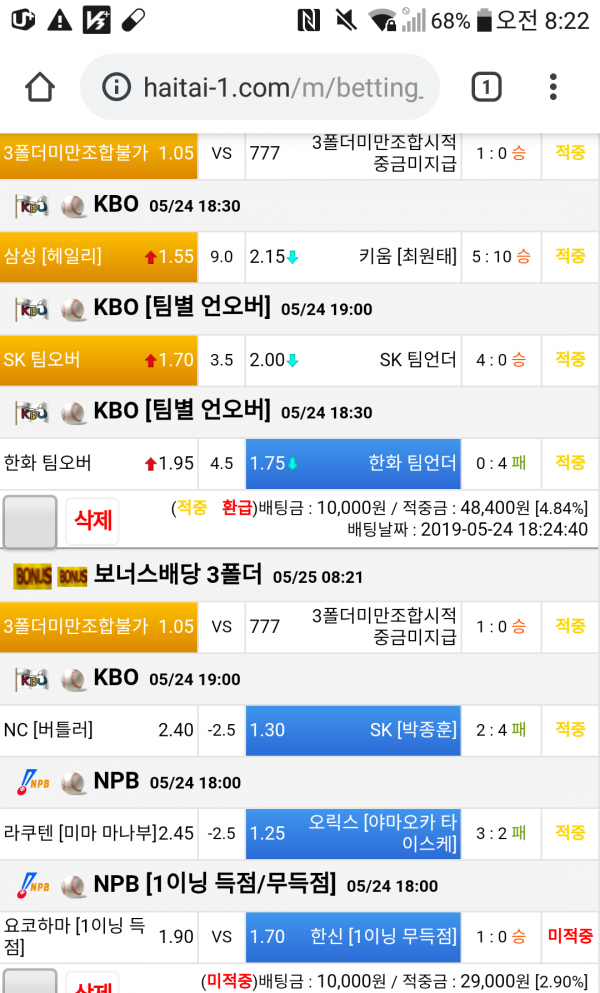Check the box next to the 삭제 button

point(30,521)
